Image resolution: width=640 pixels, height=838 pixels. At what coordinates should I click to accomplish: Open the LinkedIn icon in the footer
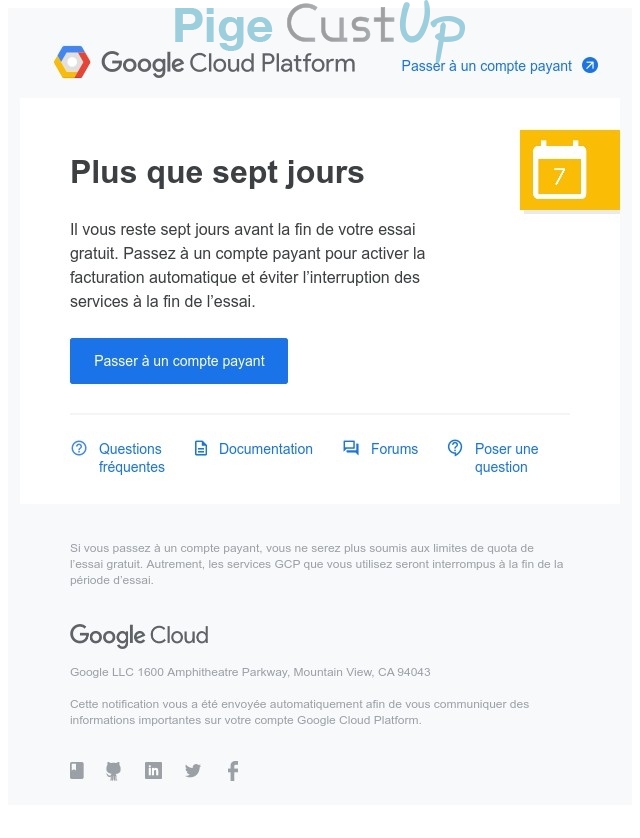[153, 770]
